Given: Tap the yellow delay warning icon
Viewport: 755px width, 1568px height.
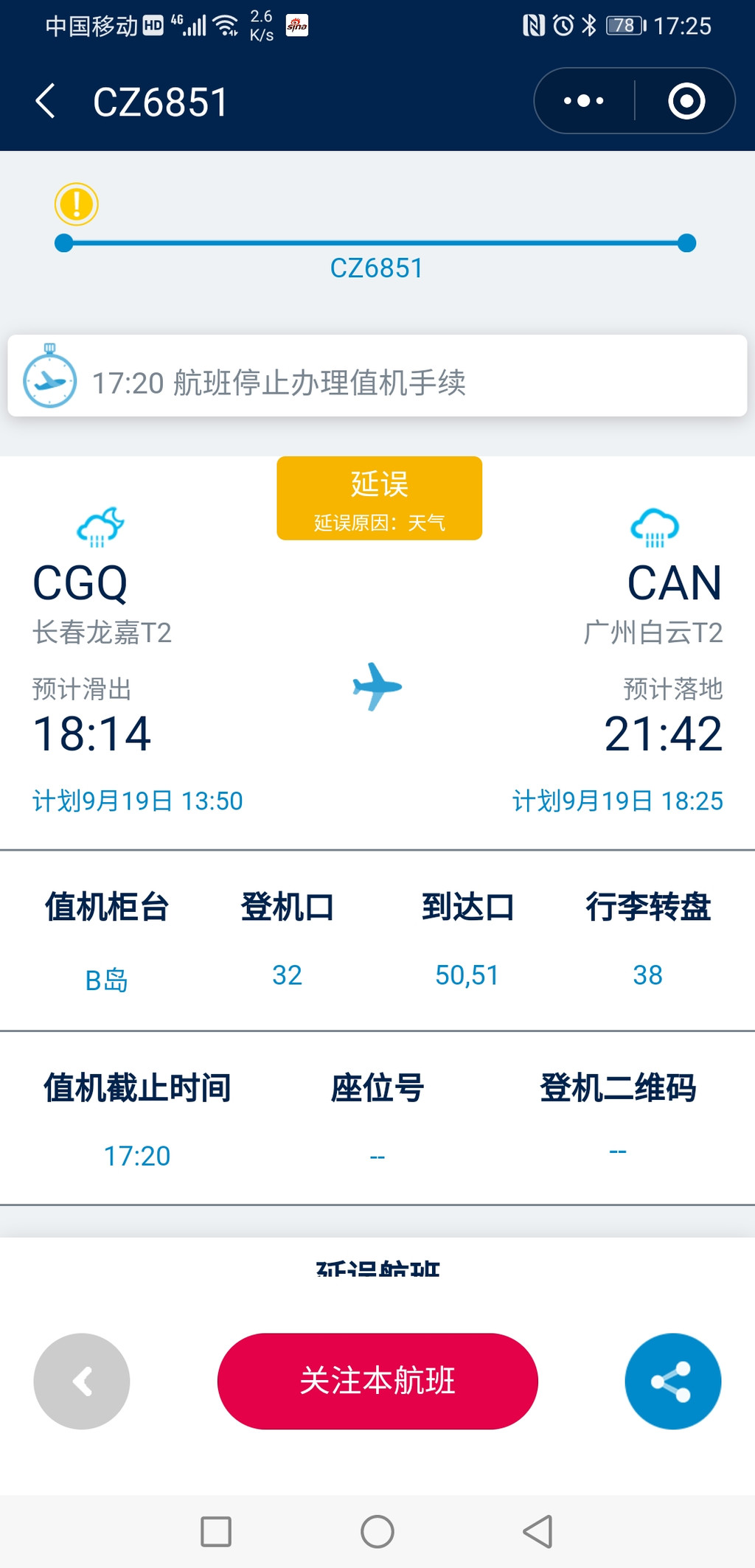Looking at the screenshot, I should (x=76, y=204).
